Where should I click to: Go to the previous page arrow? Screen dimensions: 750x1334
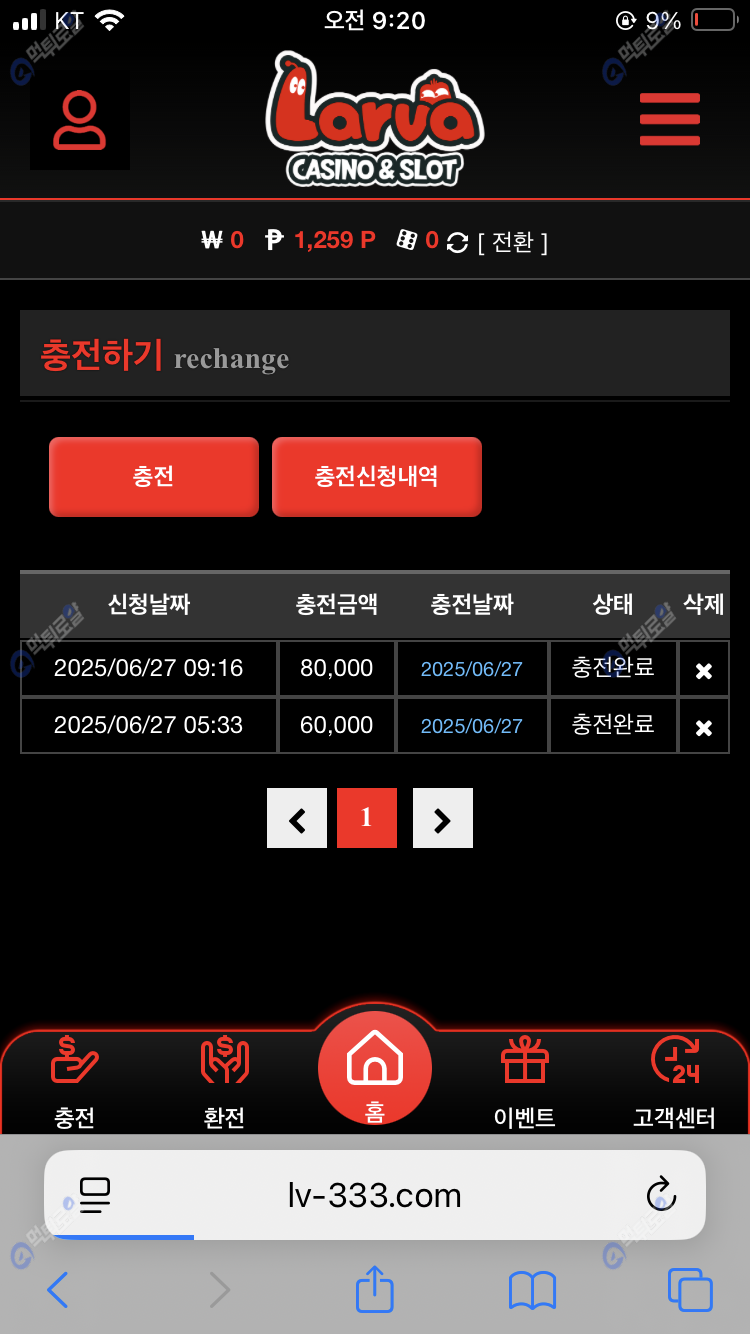tap(297, 818)
